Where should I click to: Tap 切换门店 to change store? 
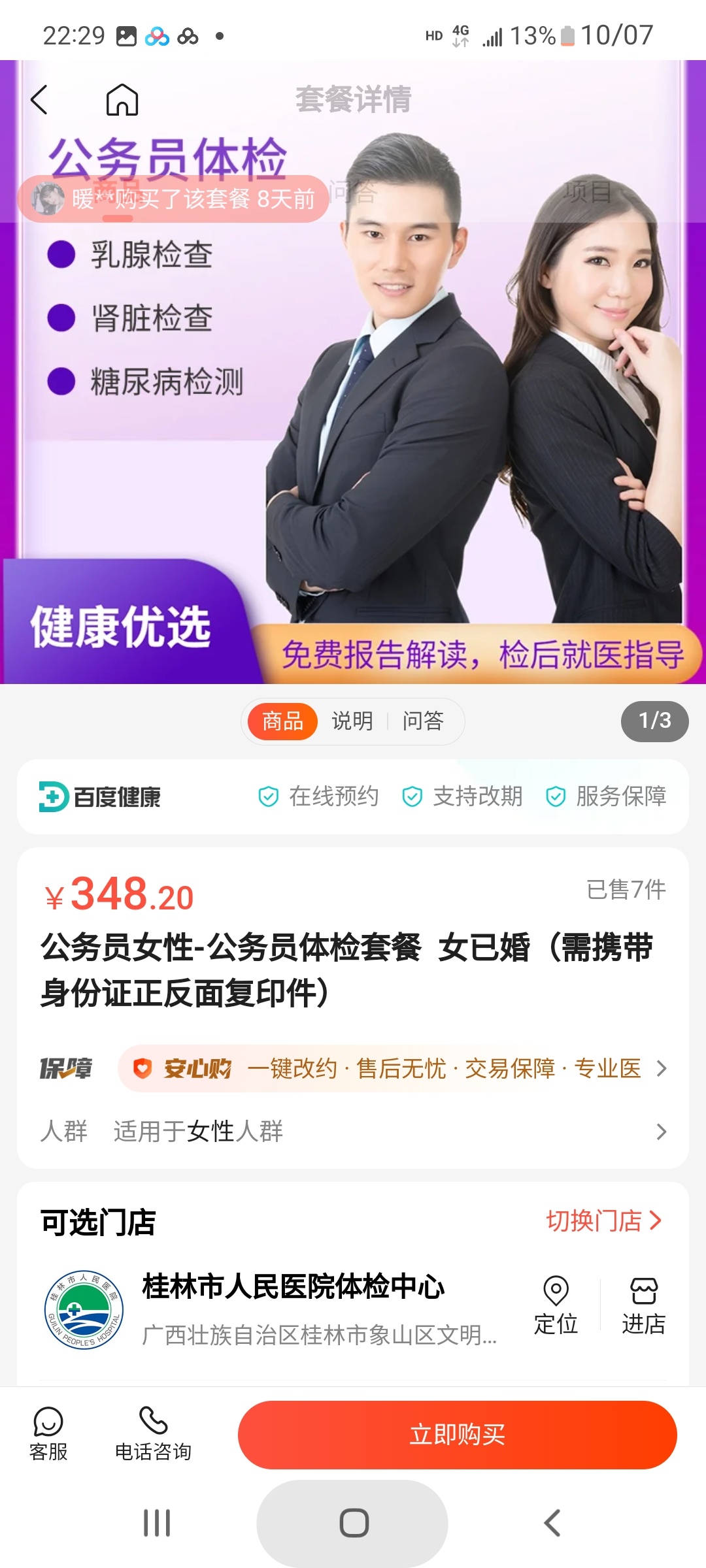click(604, 1220)
